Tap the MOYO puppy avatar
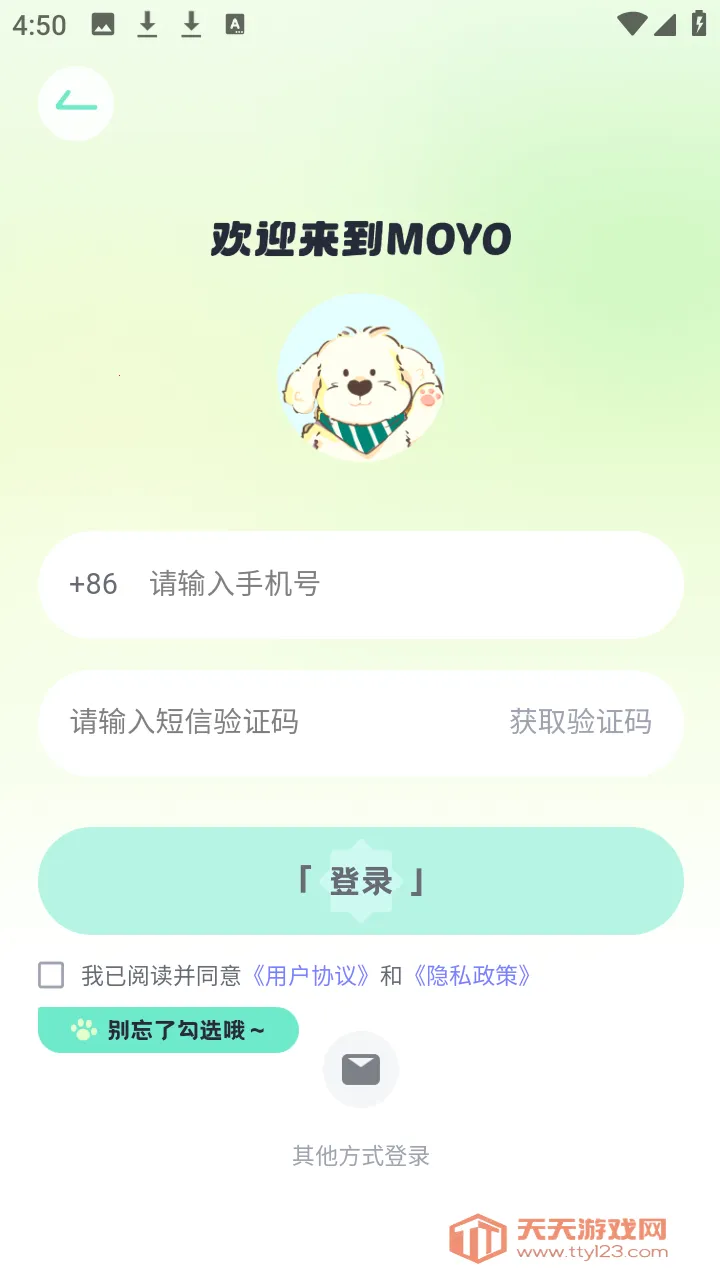 (x=361, y=378)
